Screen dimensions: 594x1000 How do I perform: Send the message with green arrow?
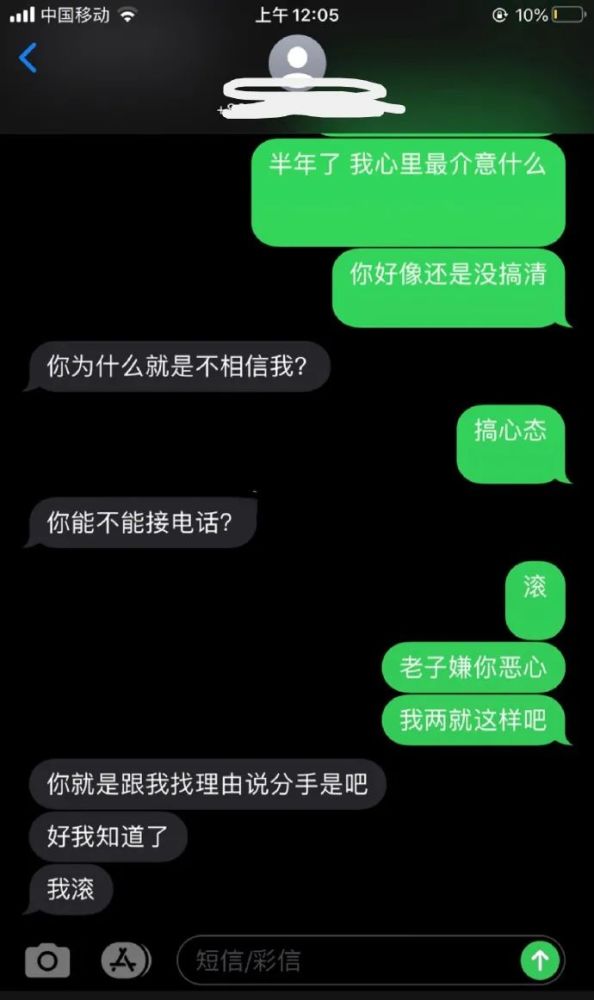point(540,960)
